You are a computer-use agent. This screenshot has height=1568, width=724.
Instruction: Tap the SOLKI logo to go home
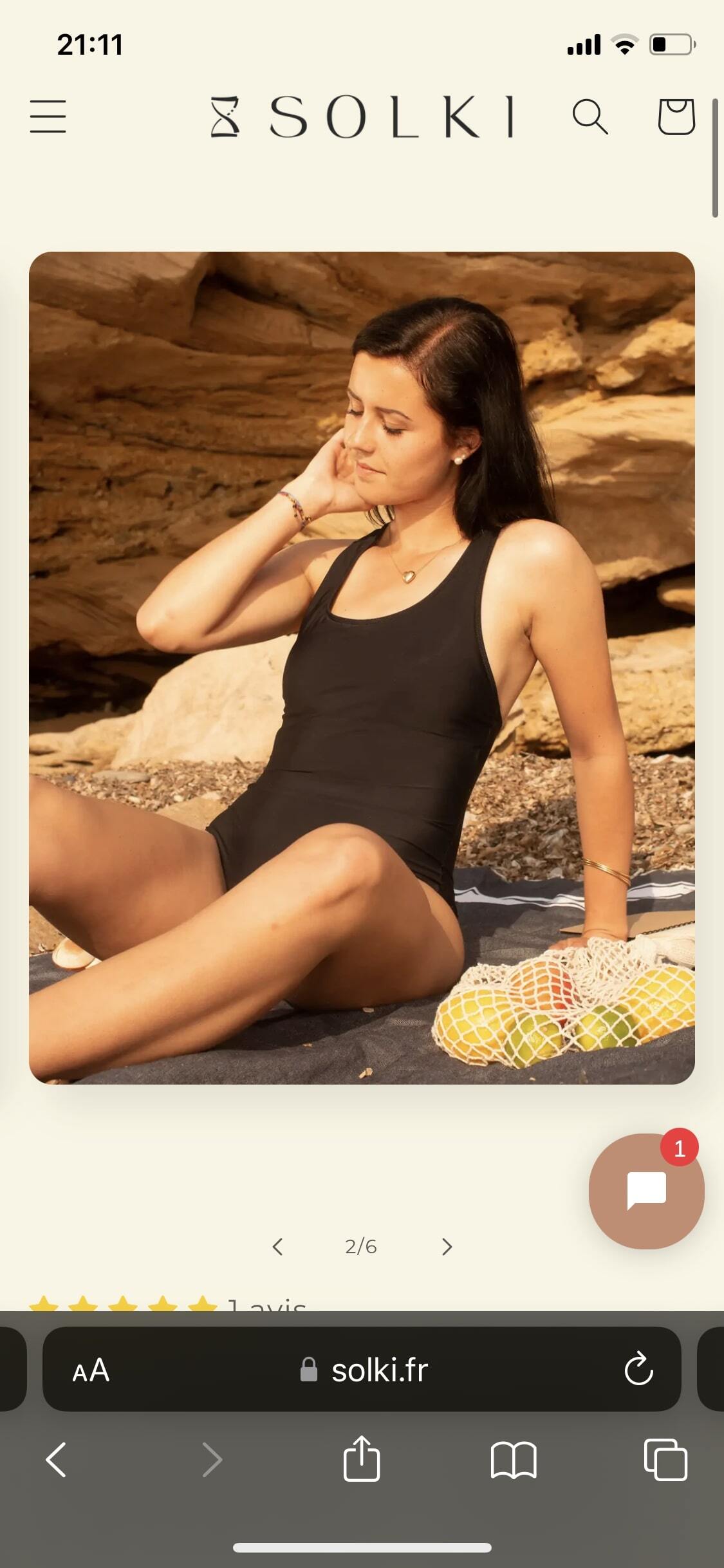[362, 117]
